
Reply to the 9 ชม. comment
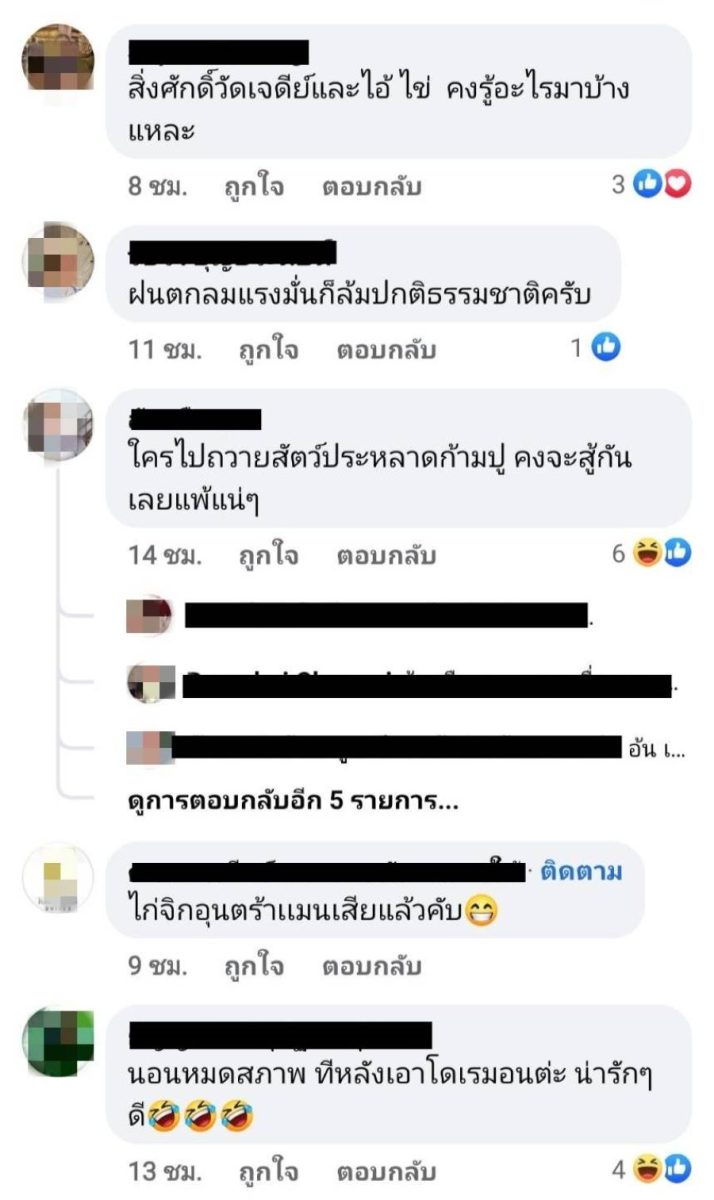point(371,967)
